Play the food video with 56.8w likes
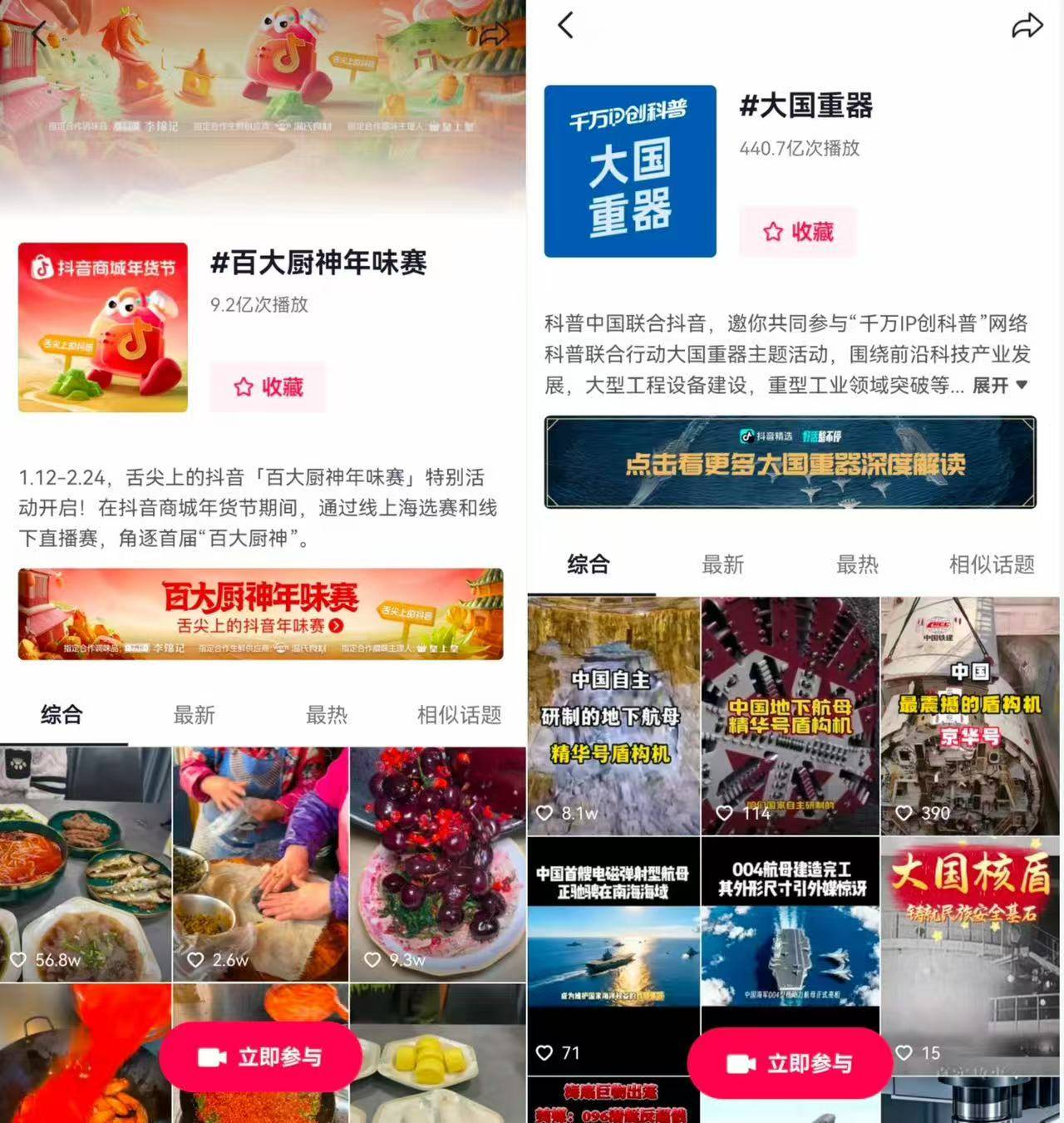The width and height of the screenshot is (1064, 1123). [x=86, y=864]
